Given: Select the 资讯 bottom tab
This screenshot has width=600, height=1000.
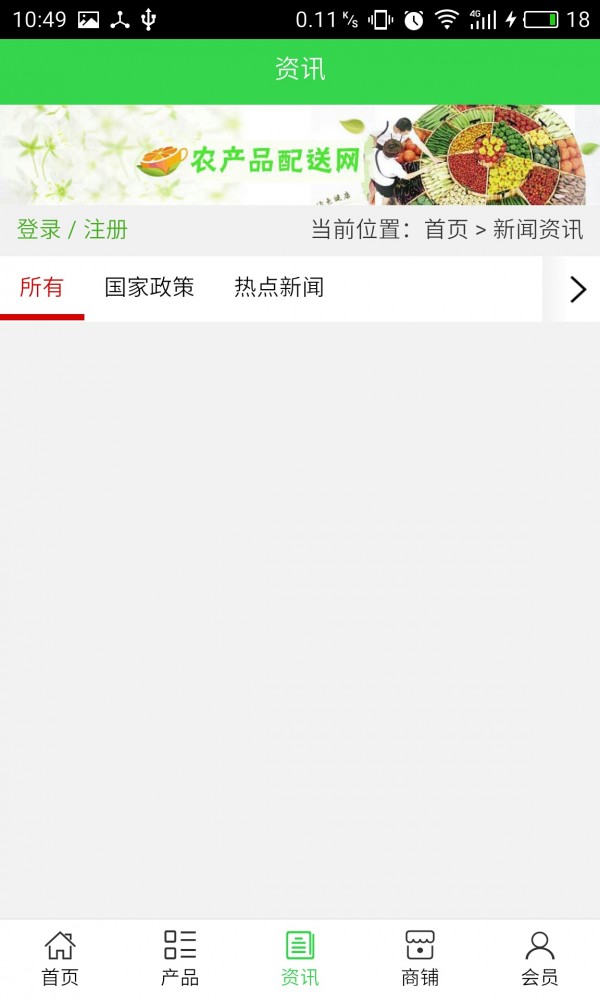Looking at the screenshot, I should coord(300,958).
